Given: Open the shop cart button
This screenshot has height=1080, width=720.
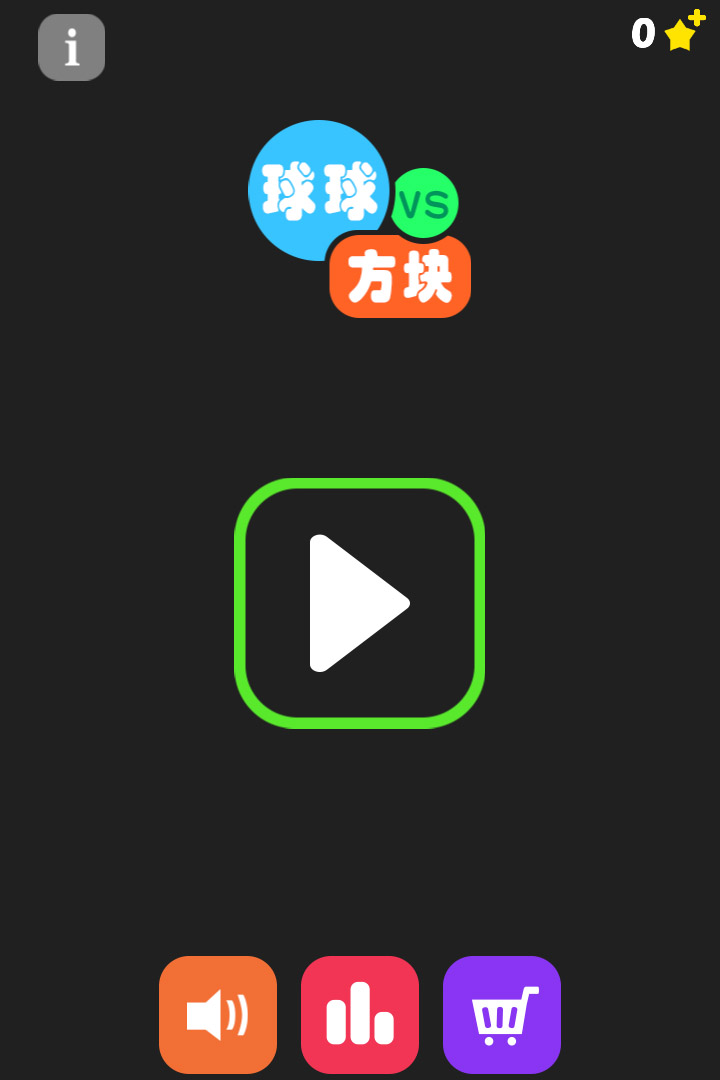Looking at the screenshot, I should pyautogui.click(x=502, y=1014).
